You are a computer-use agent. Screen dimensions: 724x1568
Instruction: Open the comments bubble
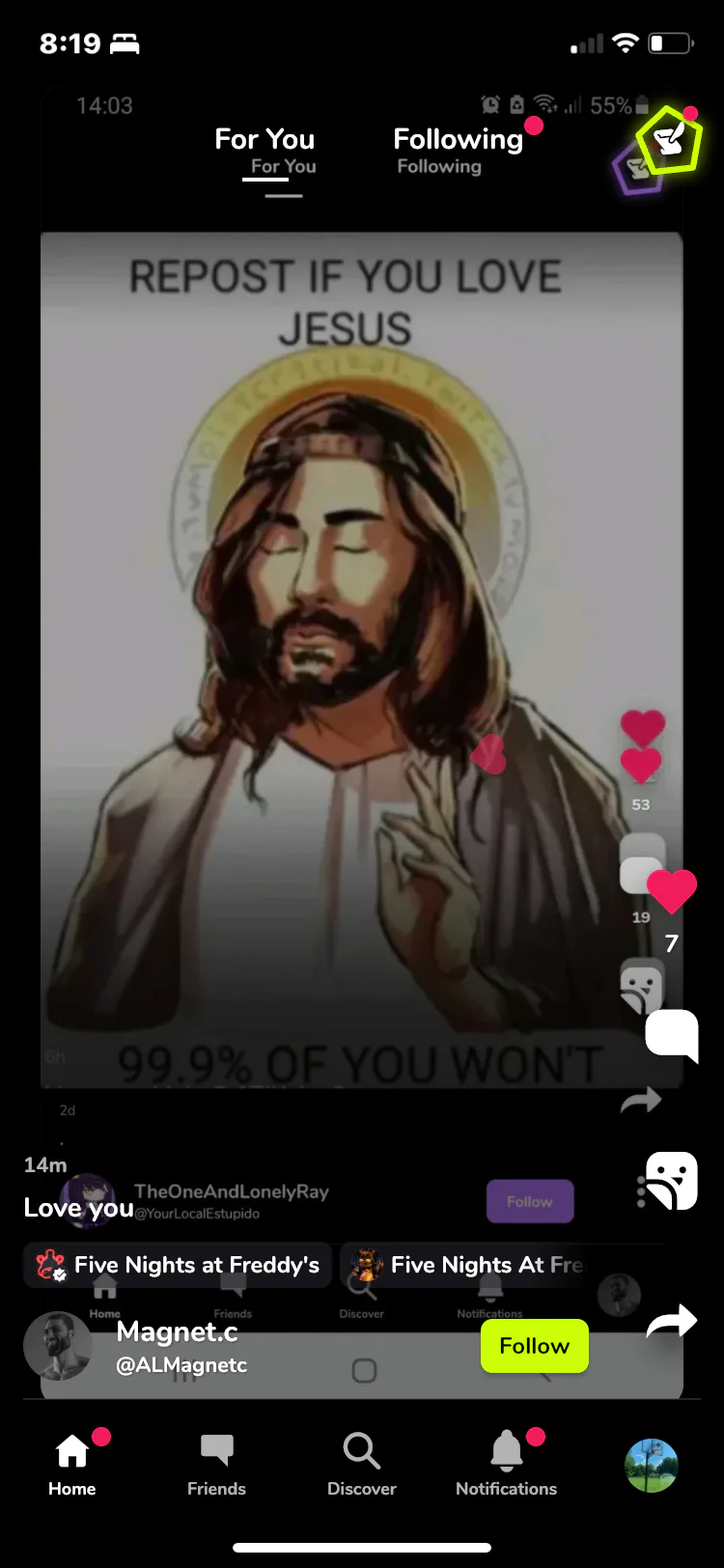[x=671, y=1035]
